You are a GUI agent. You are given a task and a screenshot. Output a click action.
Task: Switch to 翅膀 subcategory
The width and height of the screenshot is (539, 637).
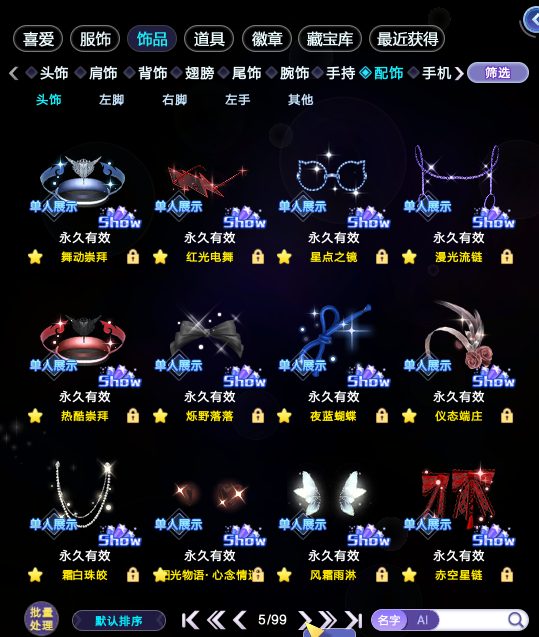(199, 73)
